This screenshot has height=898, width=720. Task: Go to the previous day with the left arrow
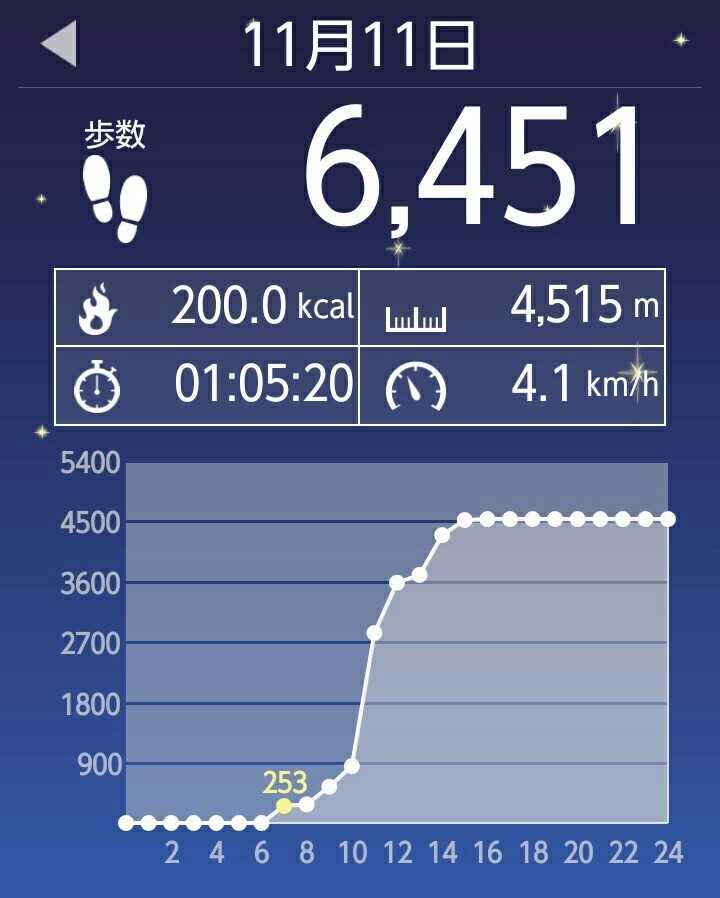[x=59, y=46]
